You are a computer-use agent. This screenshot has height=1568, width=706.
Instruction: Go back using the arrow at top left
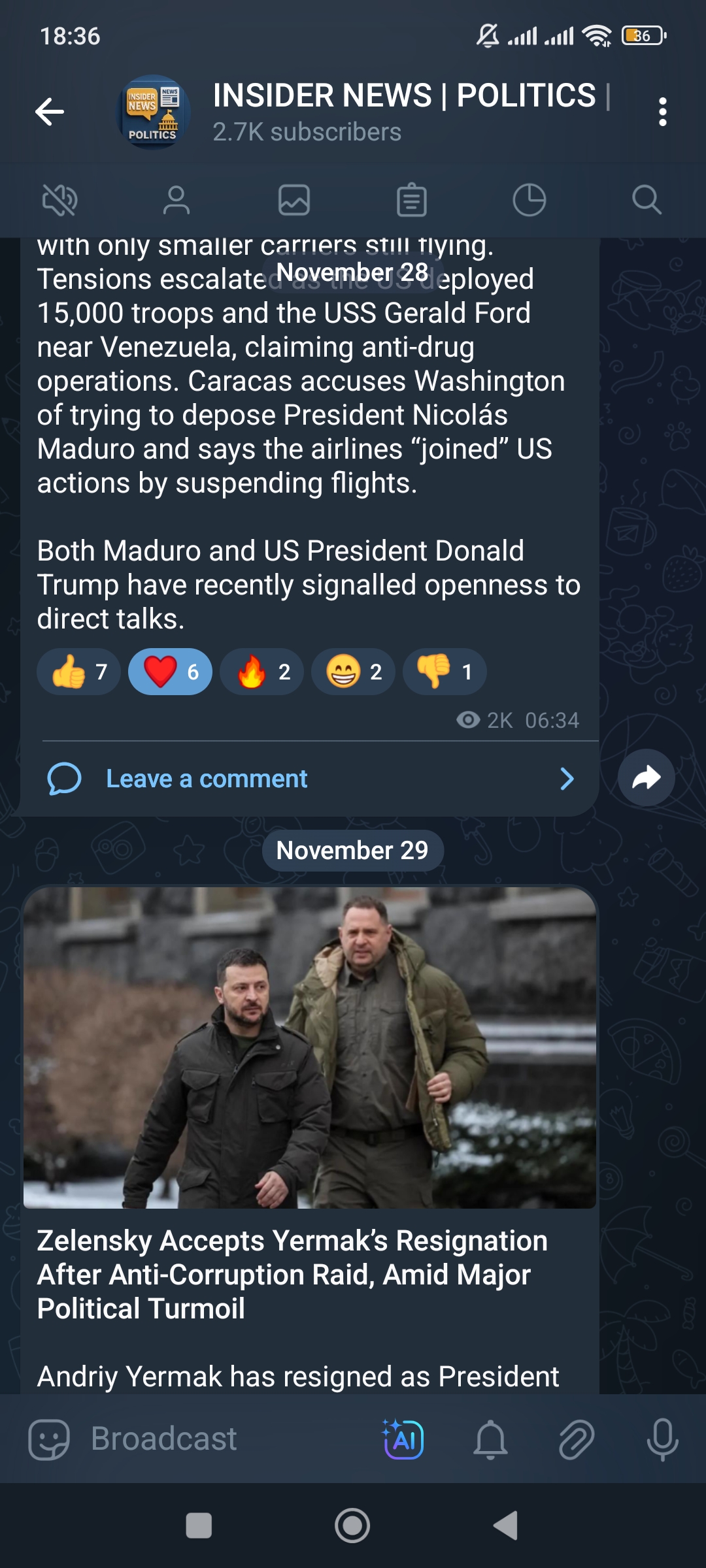pyautogui.click(x=48, y=112)
